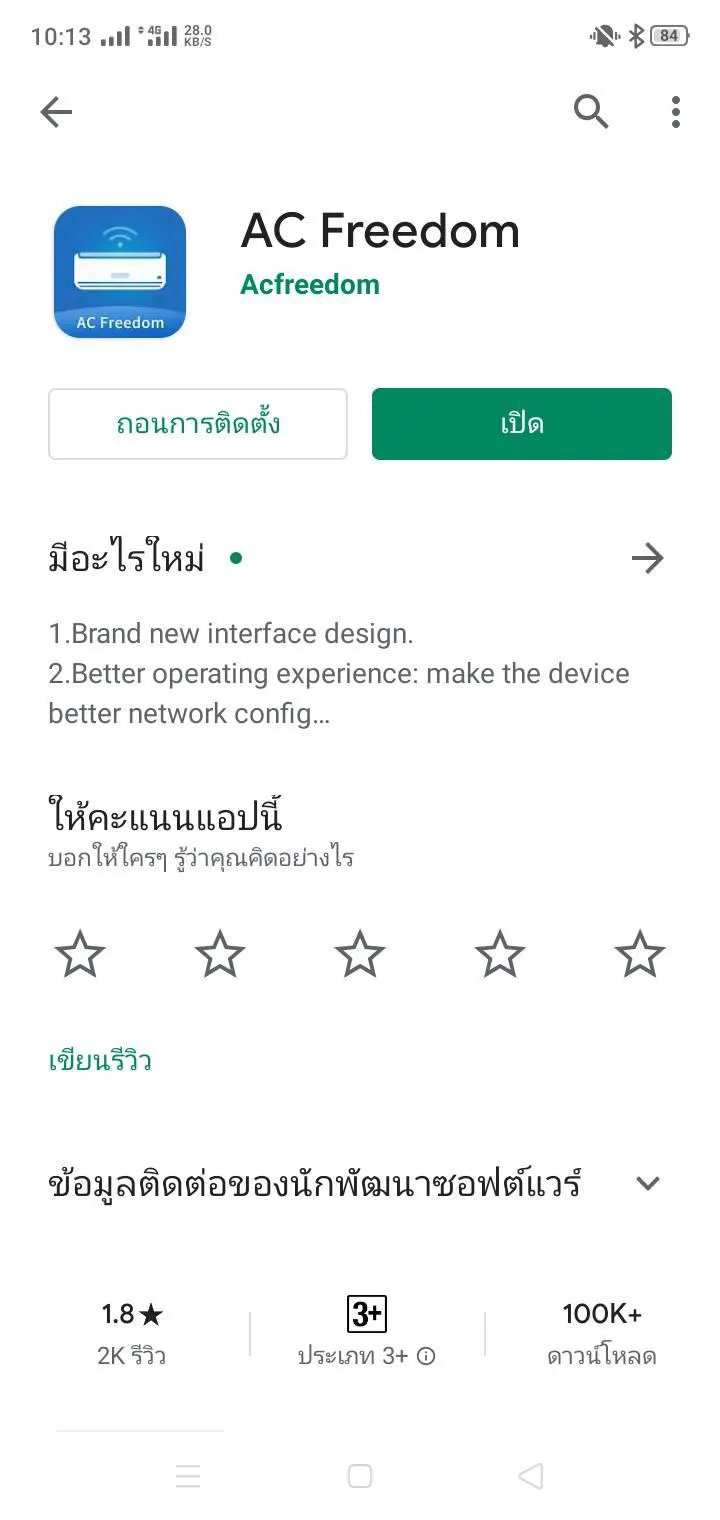Open the three-dot overflow menu
Viewport: 720px width, 1520px height.
(x=676, y=112)
